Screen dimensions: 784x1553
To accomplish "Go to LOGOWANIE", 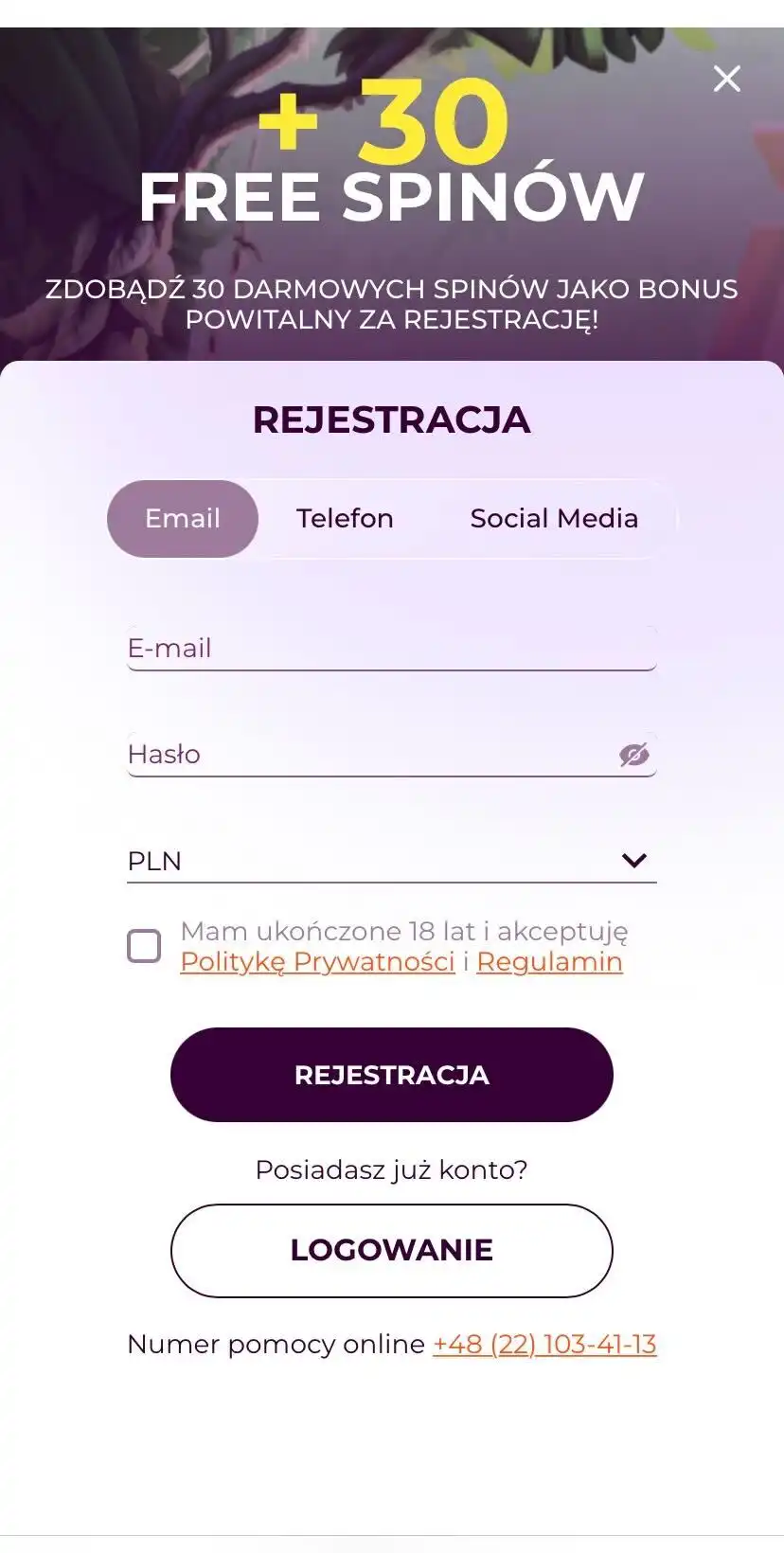I will (x=391, y=1250).
